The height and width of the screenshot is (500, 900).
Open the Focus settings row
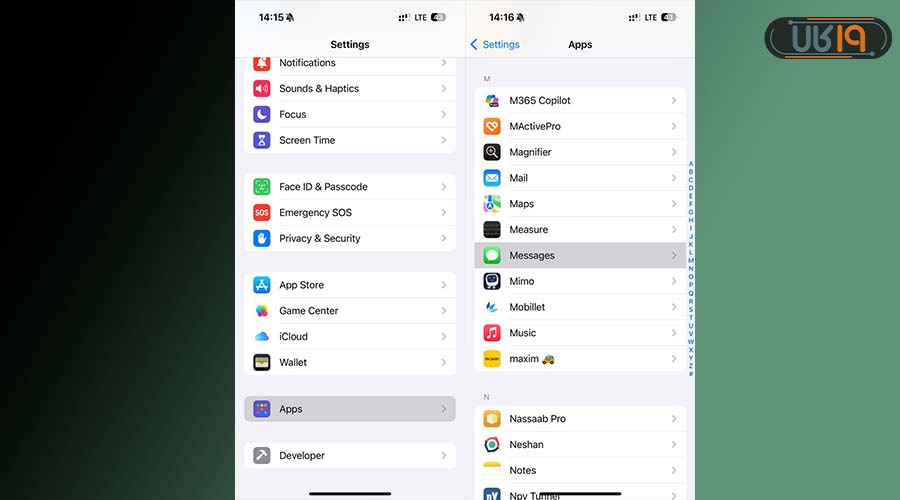pos(349,114)
